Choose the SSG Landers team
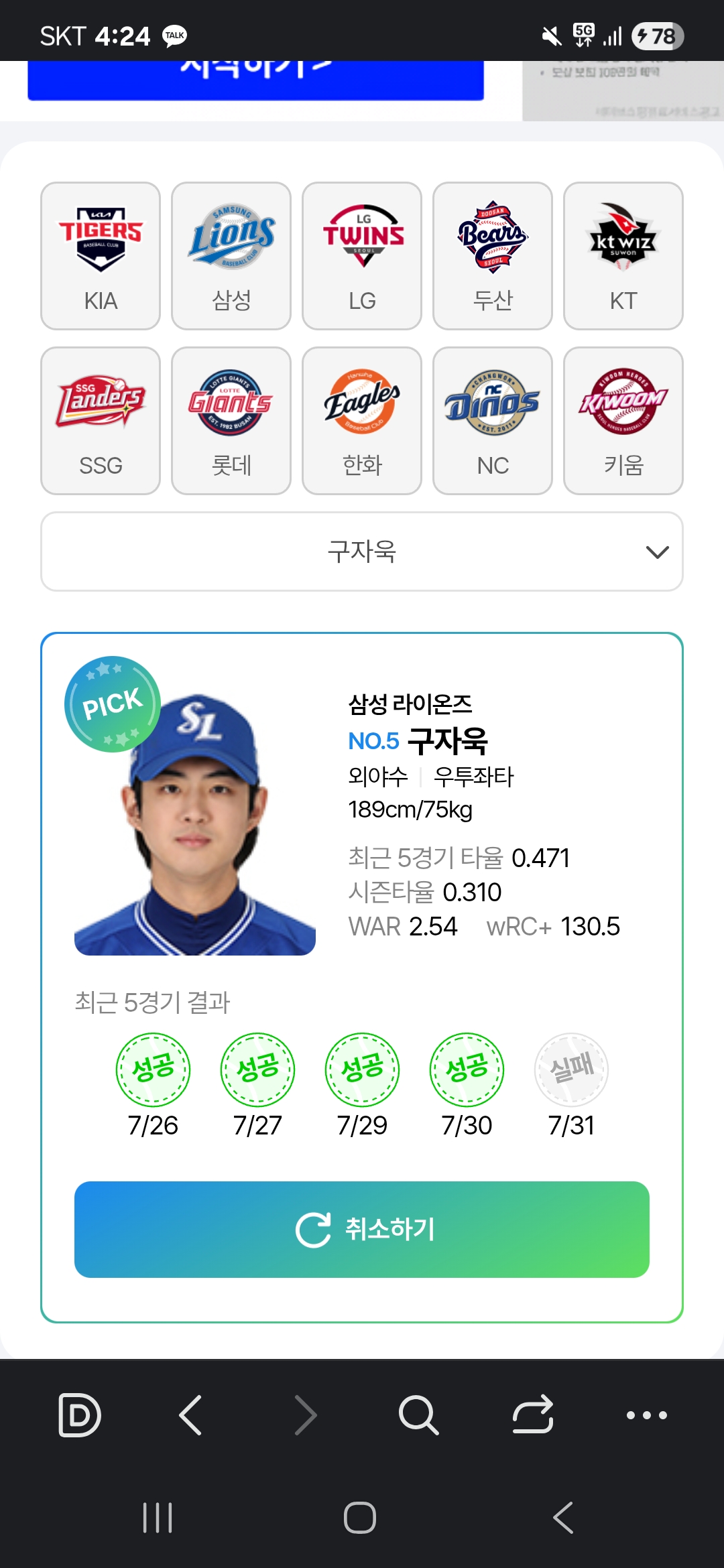Screen dimensions: 724x1568 click(101, 421)
